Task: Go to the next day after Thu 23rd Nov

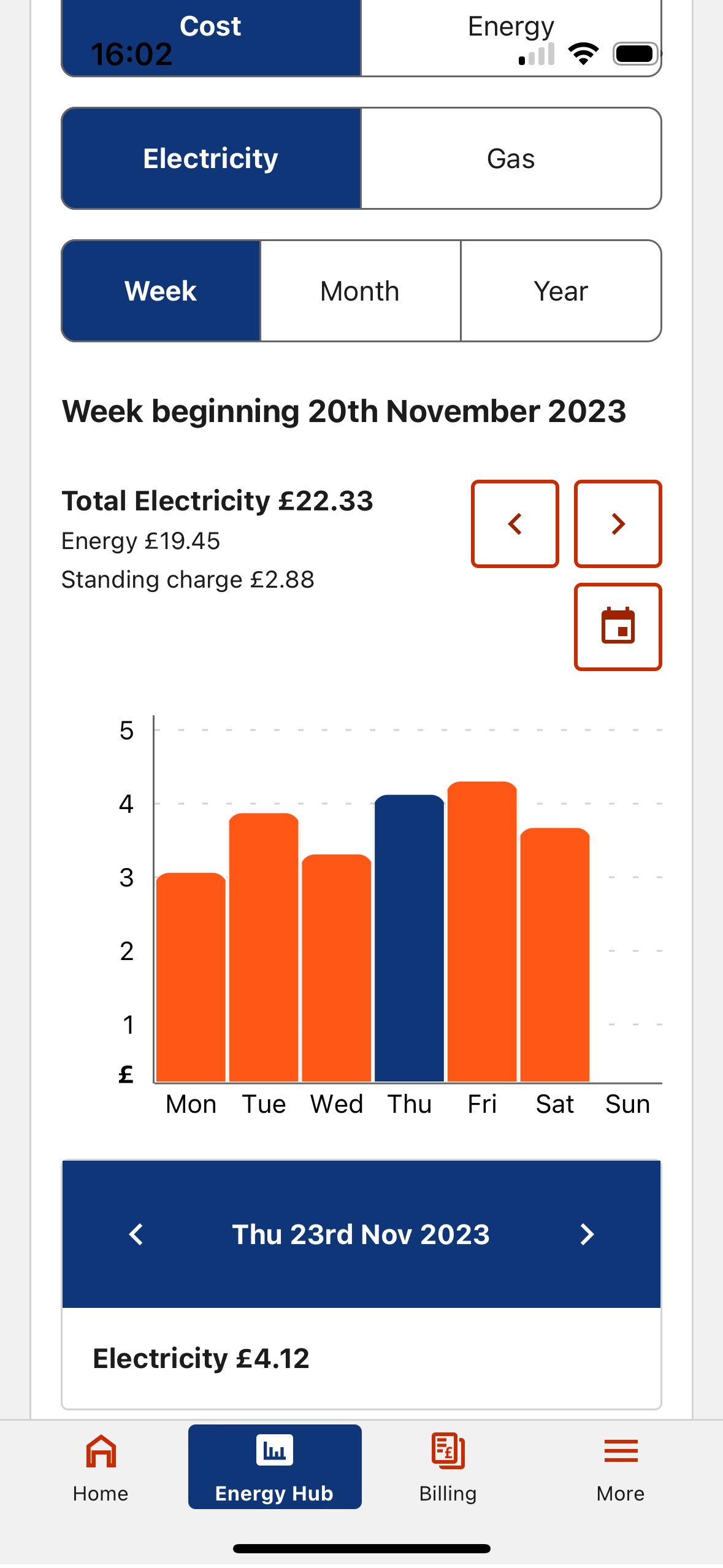Action: pos(587,1234)
